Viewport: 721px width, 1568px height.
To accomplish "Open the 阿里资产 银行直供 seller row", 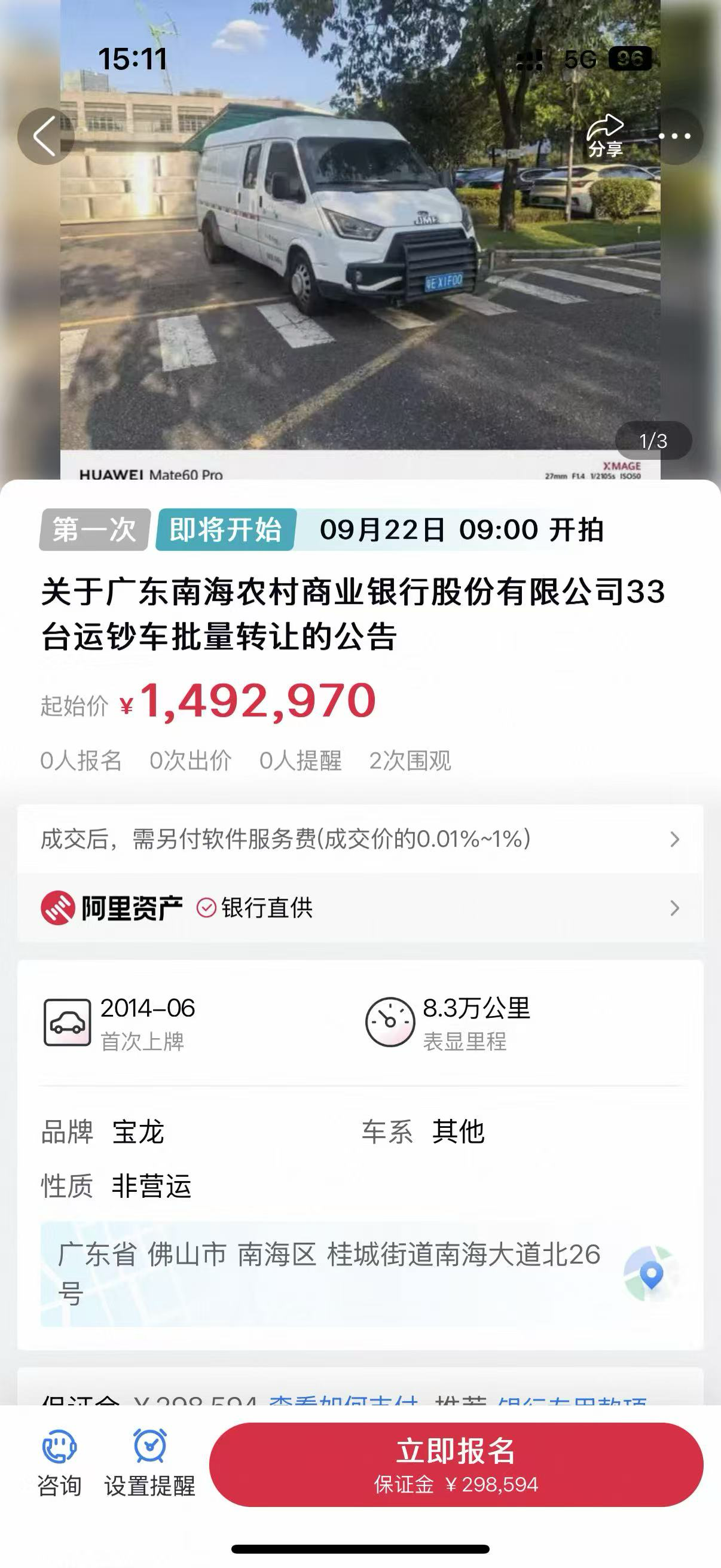I will point(359,908).
